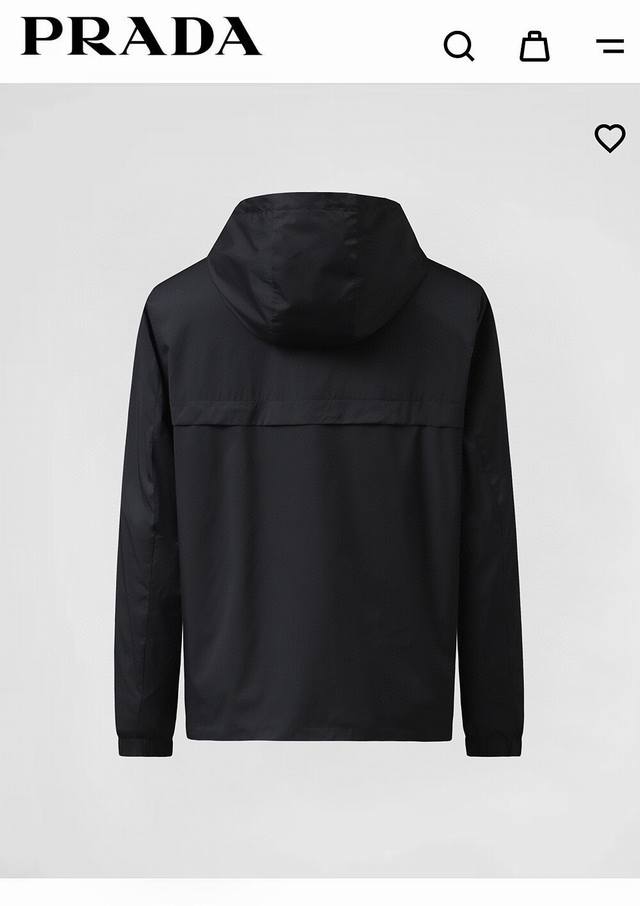This screenshot has height=906, width=640.
Task: Open the shopping bag
Action: pos(534,46)
